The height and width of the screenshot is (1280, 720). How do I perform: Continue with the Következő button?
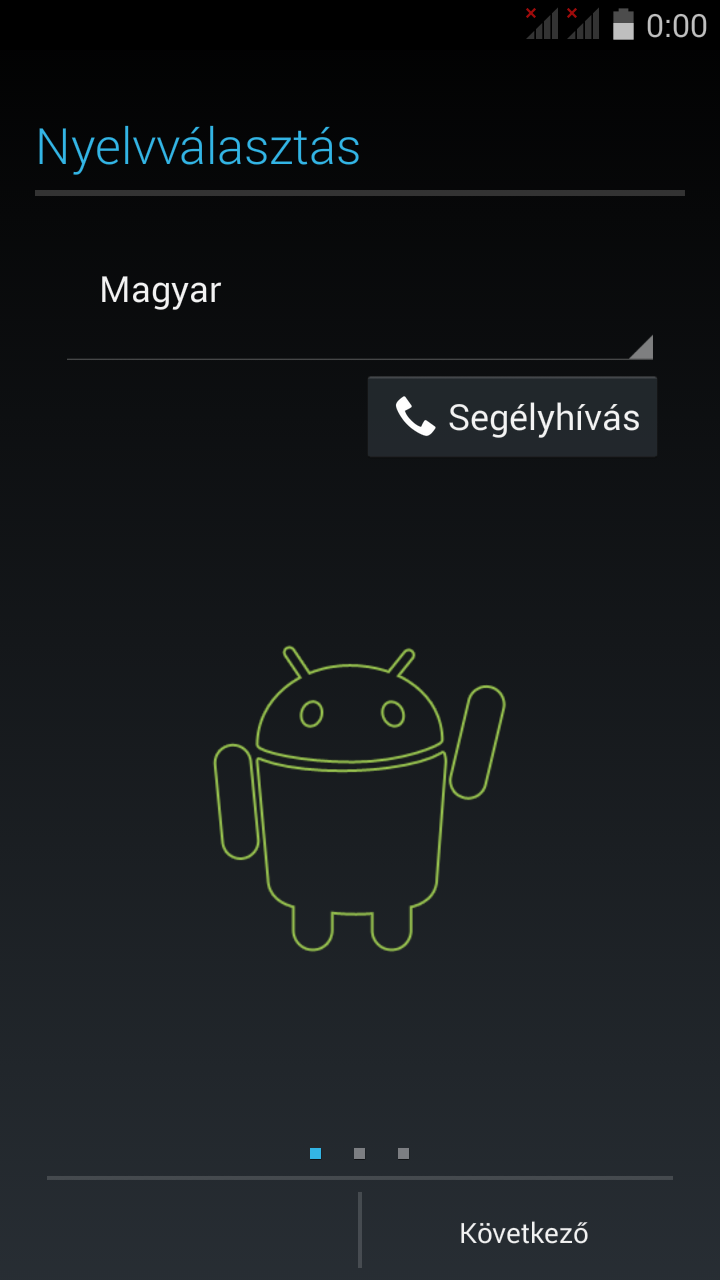523,1233
